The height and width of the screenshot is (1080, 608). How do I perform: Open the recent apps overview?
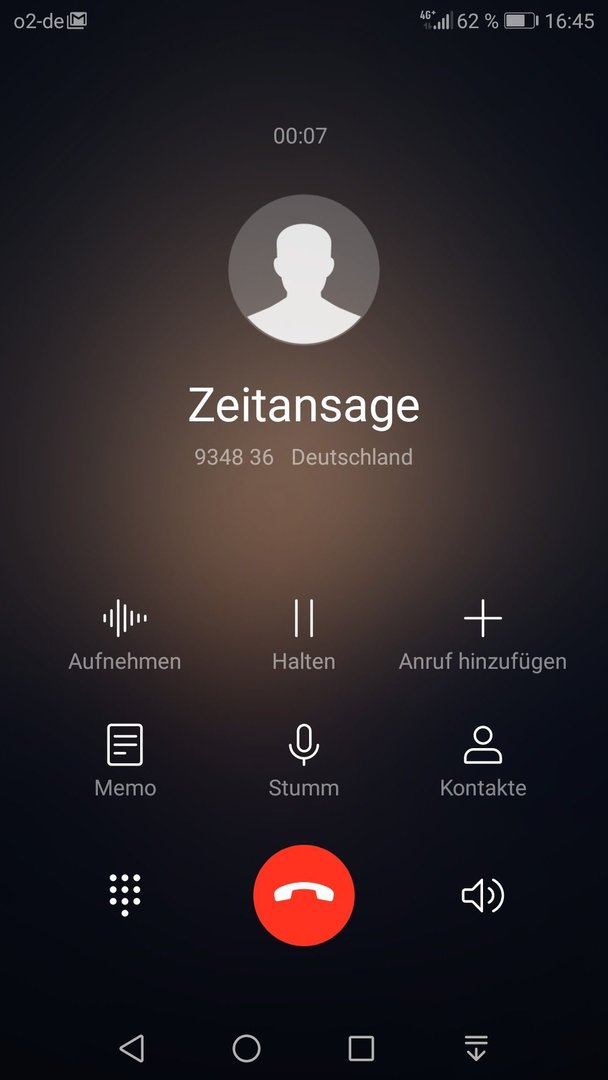(361, 1048)
